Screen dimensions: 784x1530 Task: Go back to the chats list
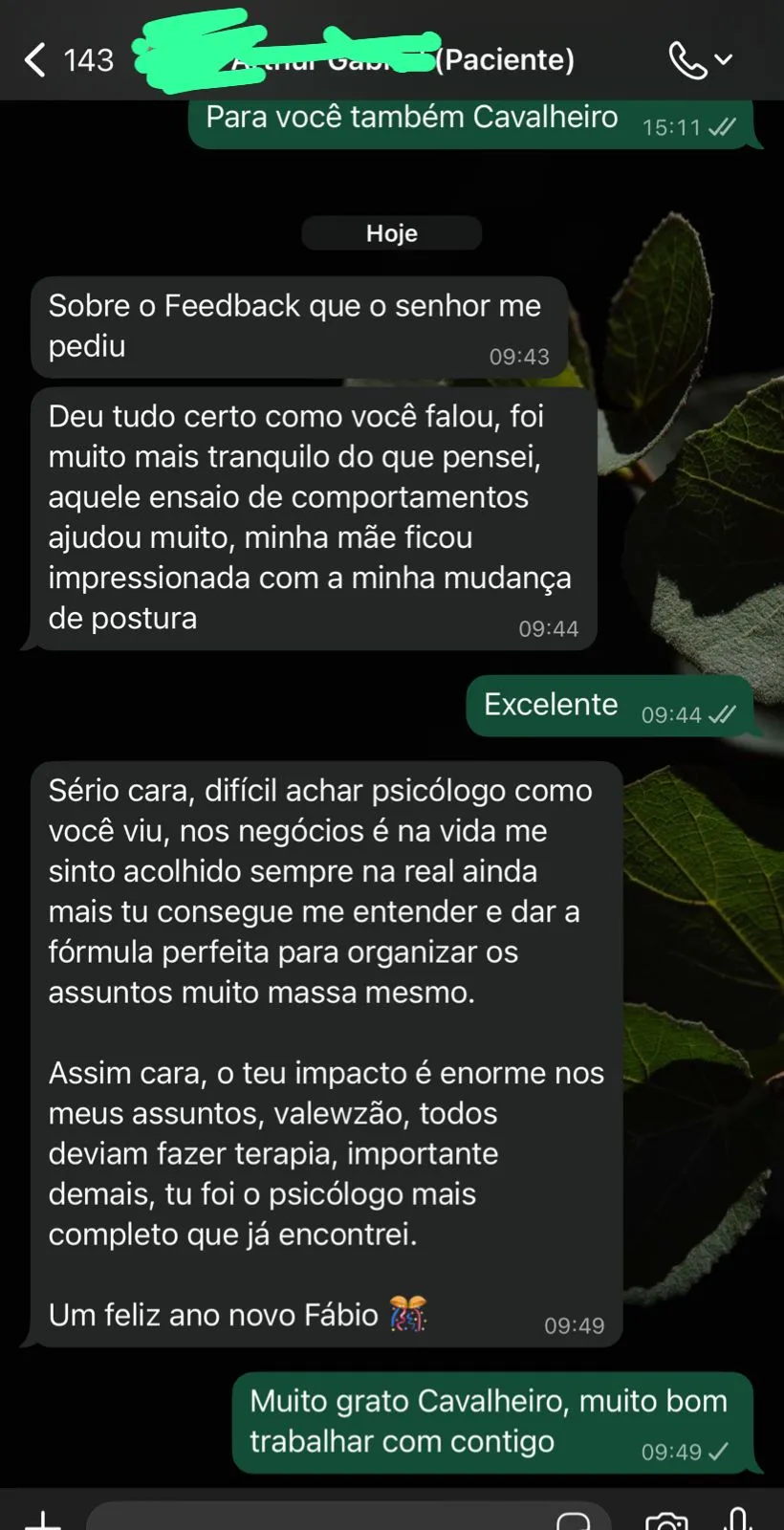click(36, 59)
